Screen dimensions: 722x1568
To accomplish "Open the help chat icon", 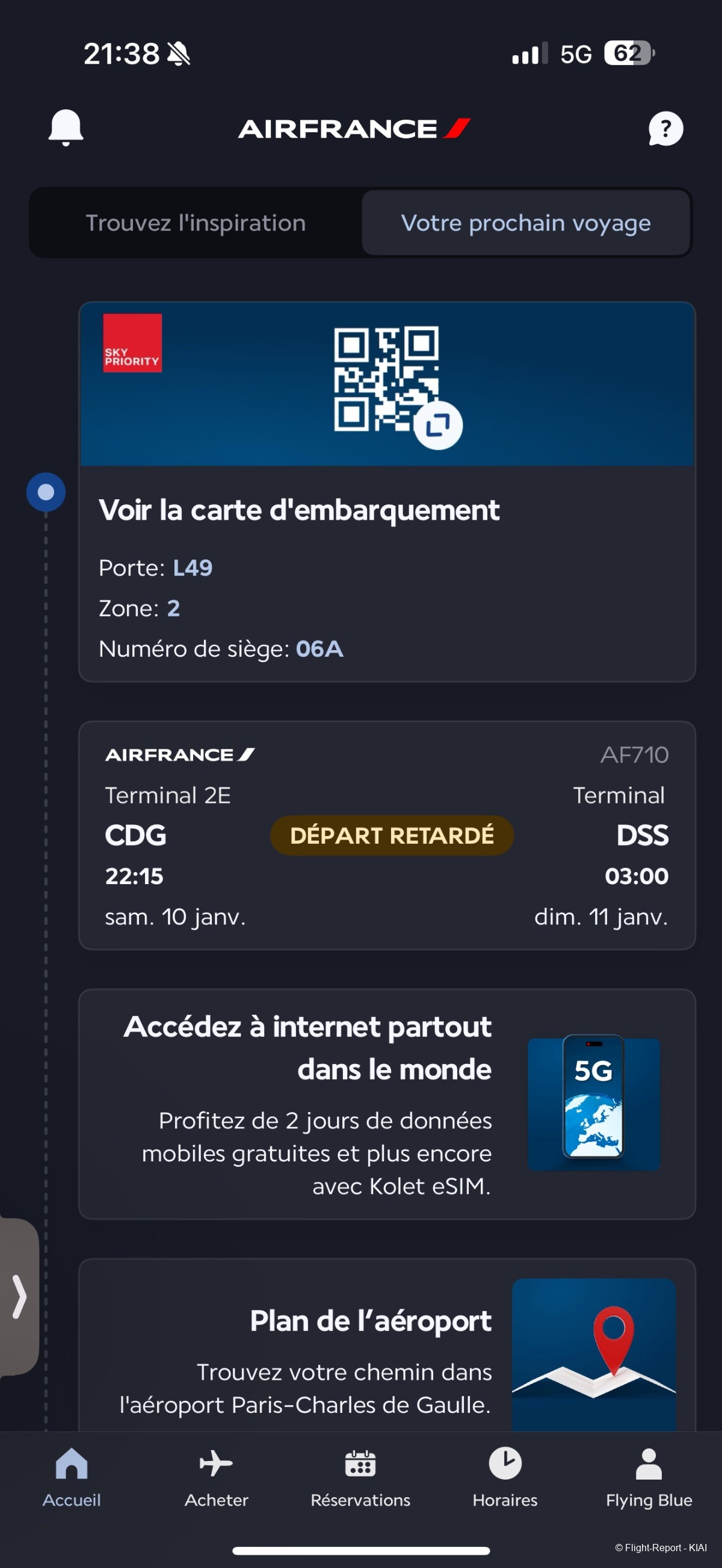I will pyautogui.click(x=665, y=129).
